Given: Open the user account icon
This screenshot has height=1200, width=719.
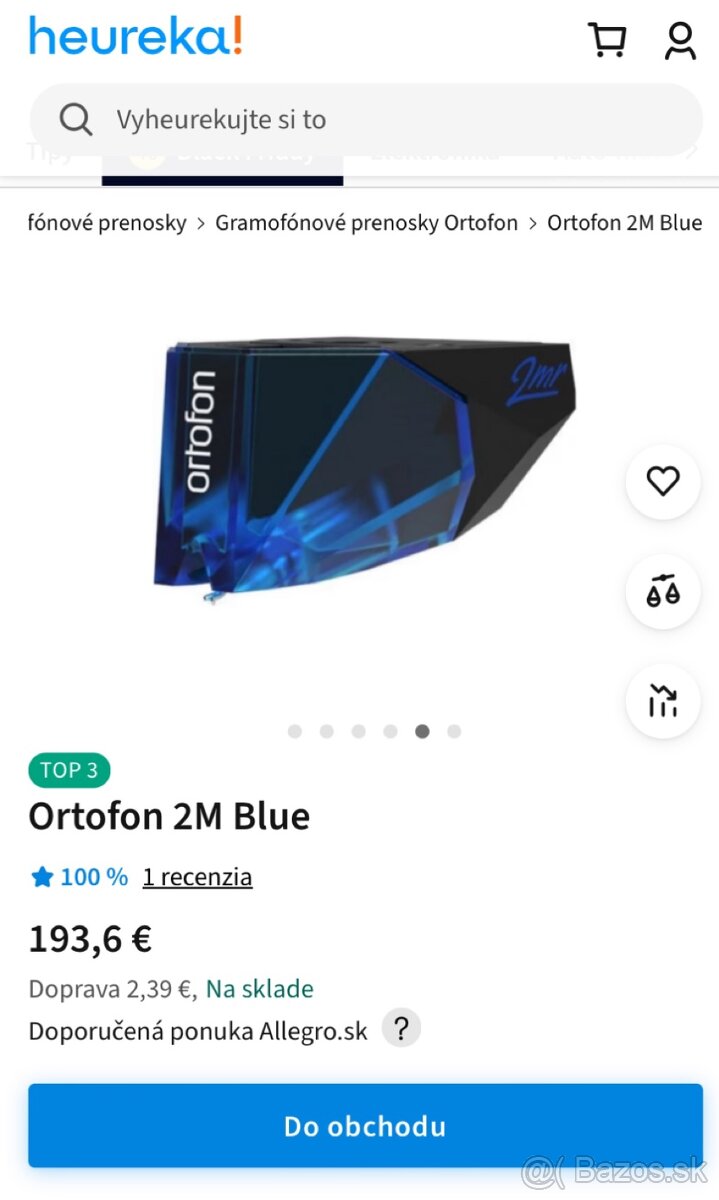Looking at the screenshot, I should pos(680,40).
